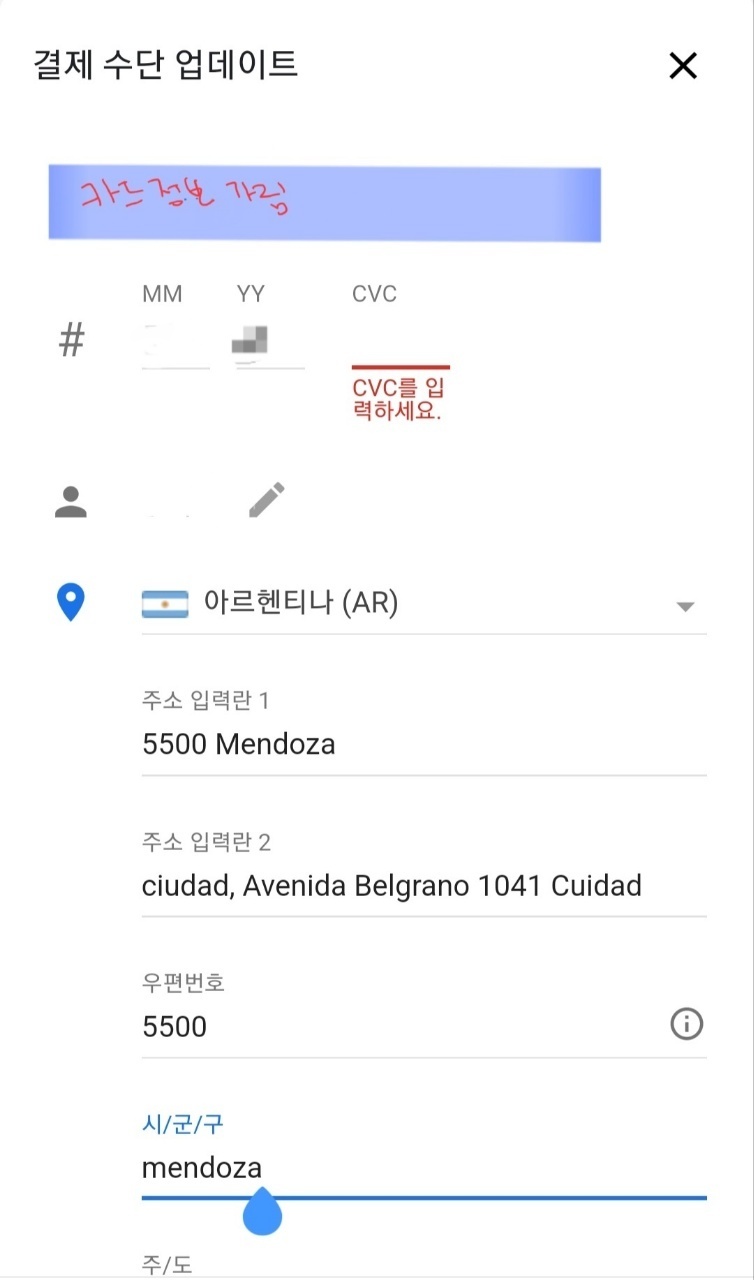The width and height of the screenshot is (754, 1280).
Task: Edit the cardholder name with the pencil
Action: [266, 500]
